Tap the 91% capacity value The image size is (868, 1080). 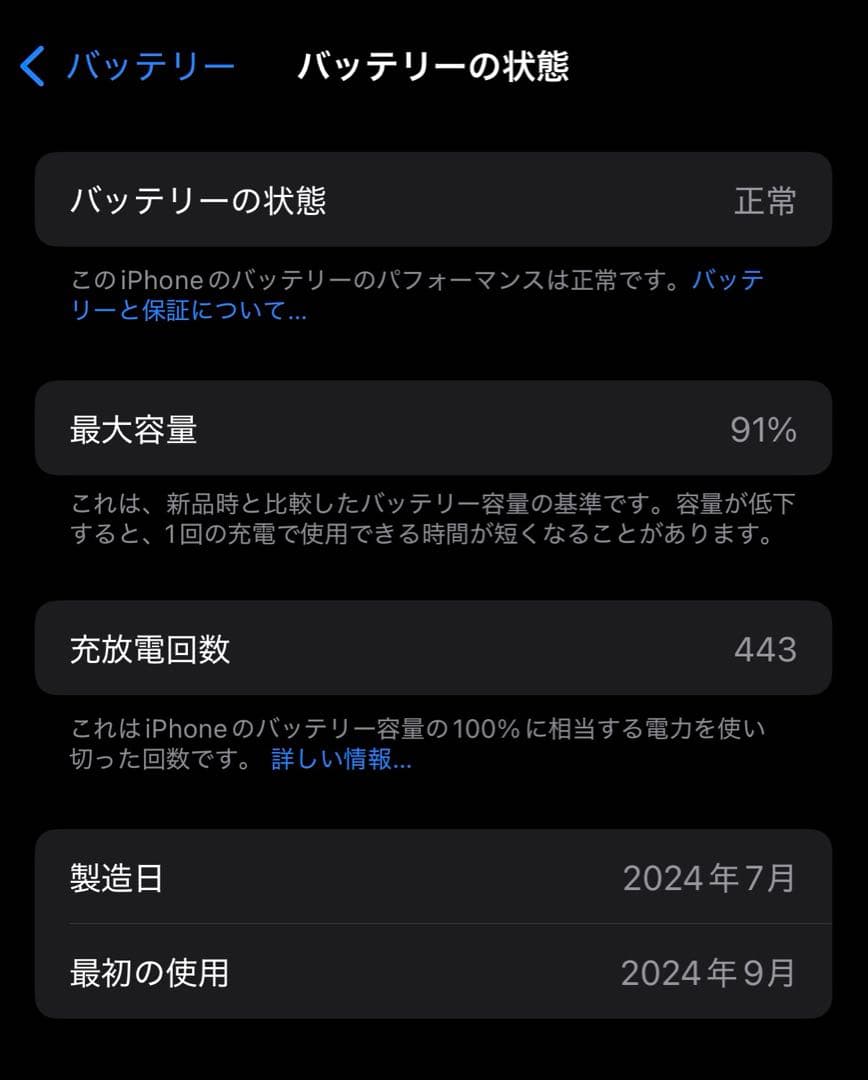pyautogui.click(x=763, y=428)
